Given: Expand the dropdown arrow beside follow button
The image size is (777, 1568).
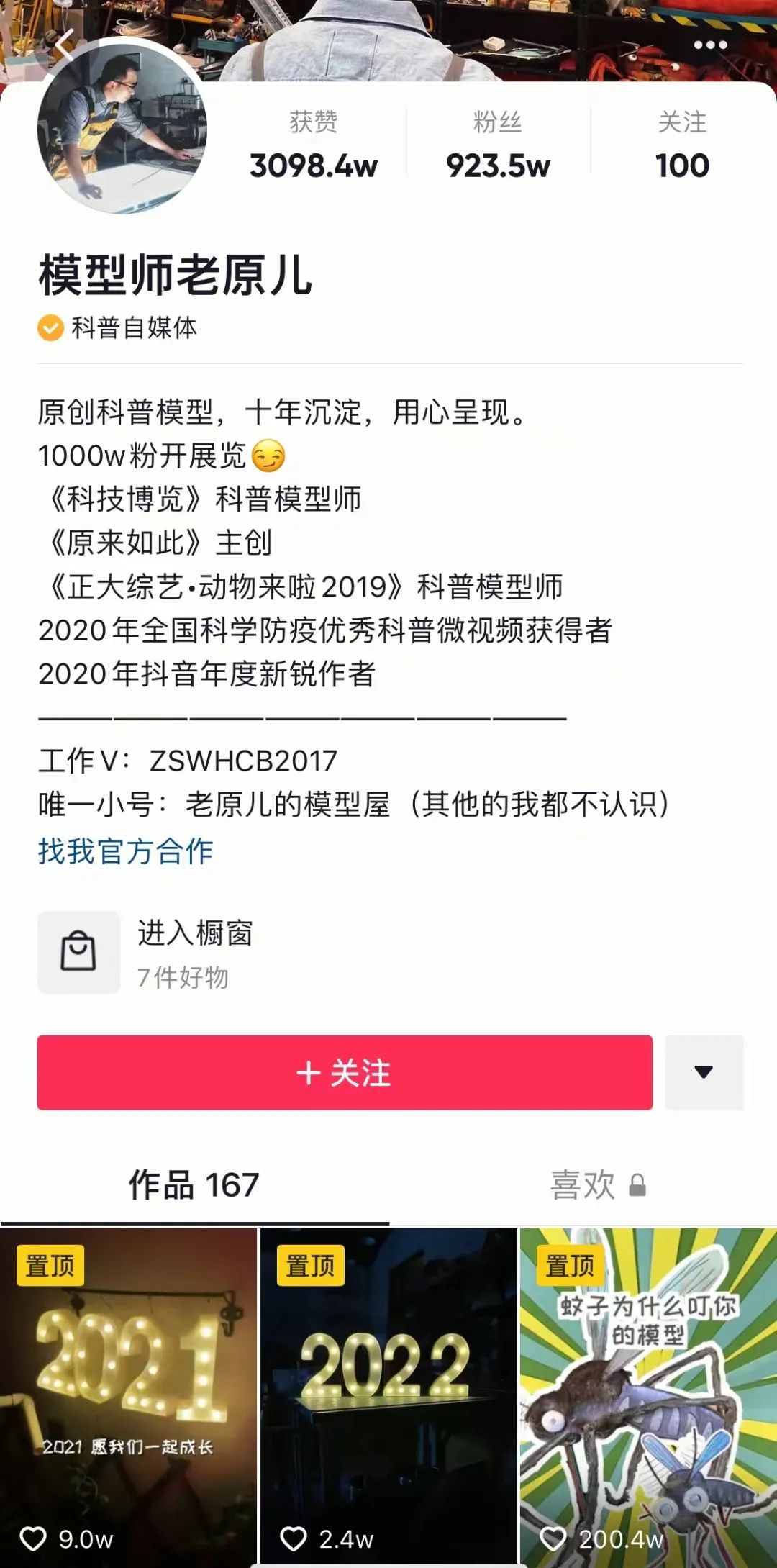Looking at the screenshot, I should pyautogui.click(x=704, y=1072).
